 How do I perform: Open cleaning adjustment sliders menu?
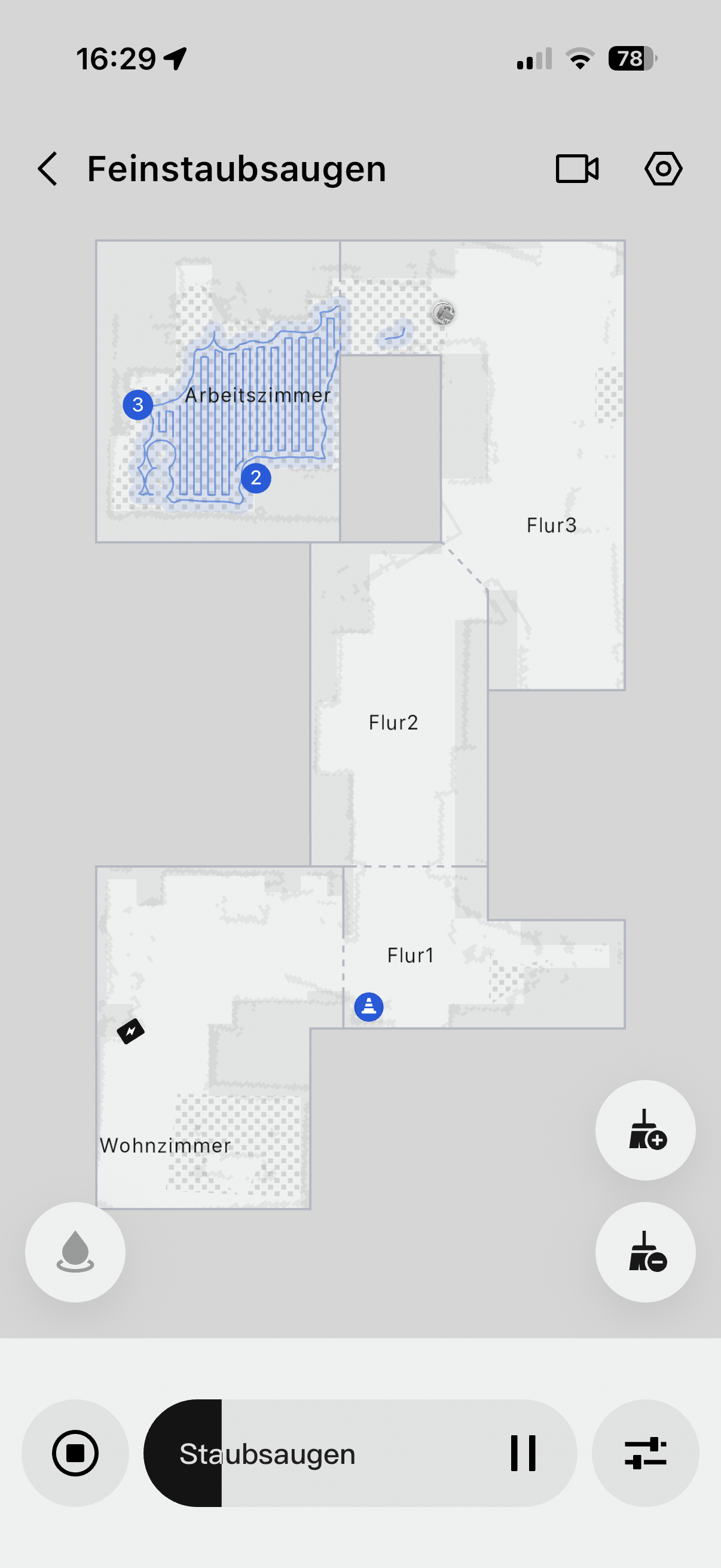click(645, 1453)
